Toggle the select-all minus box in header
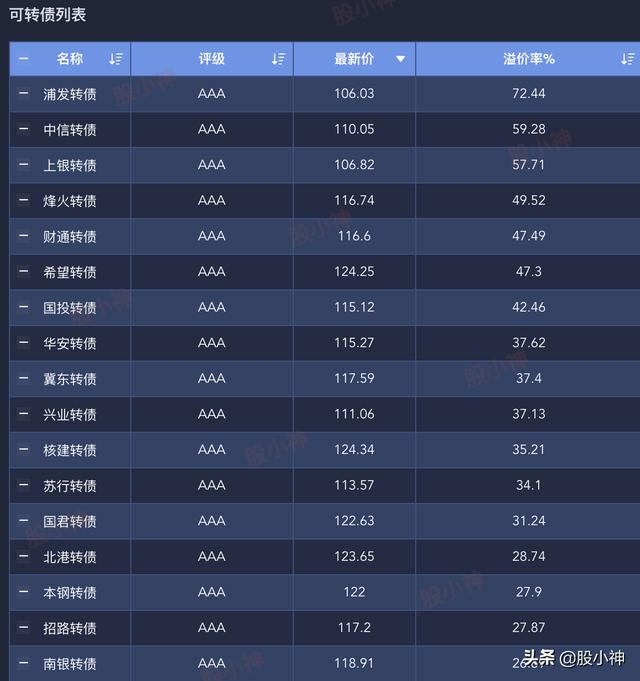This screenshot has height=681, width=640. [24, 60]
